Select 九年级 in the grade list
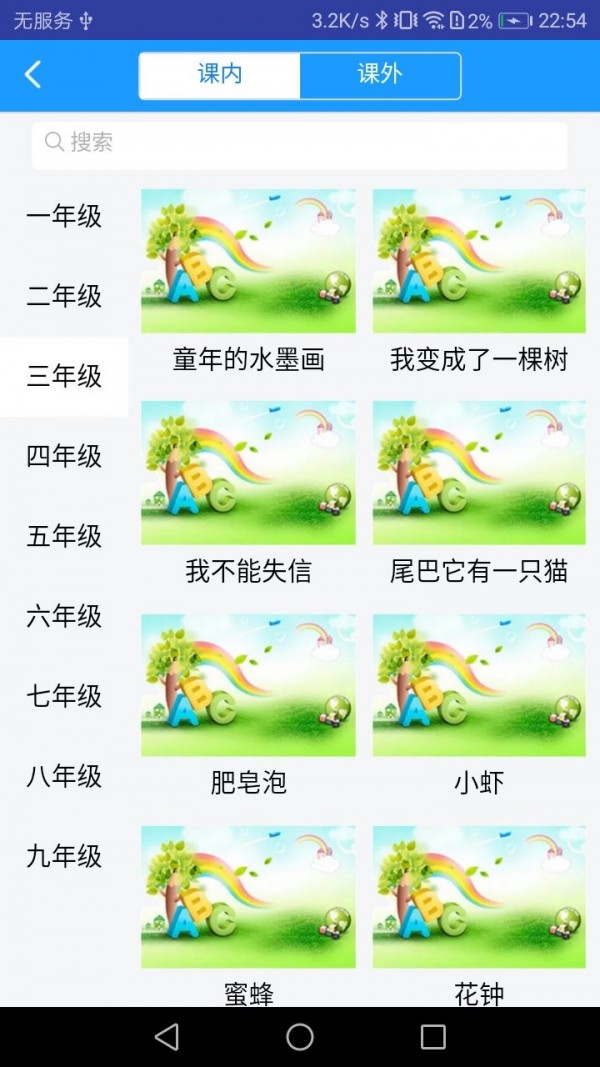 [x=64, y=856]
